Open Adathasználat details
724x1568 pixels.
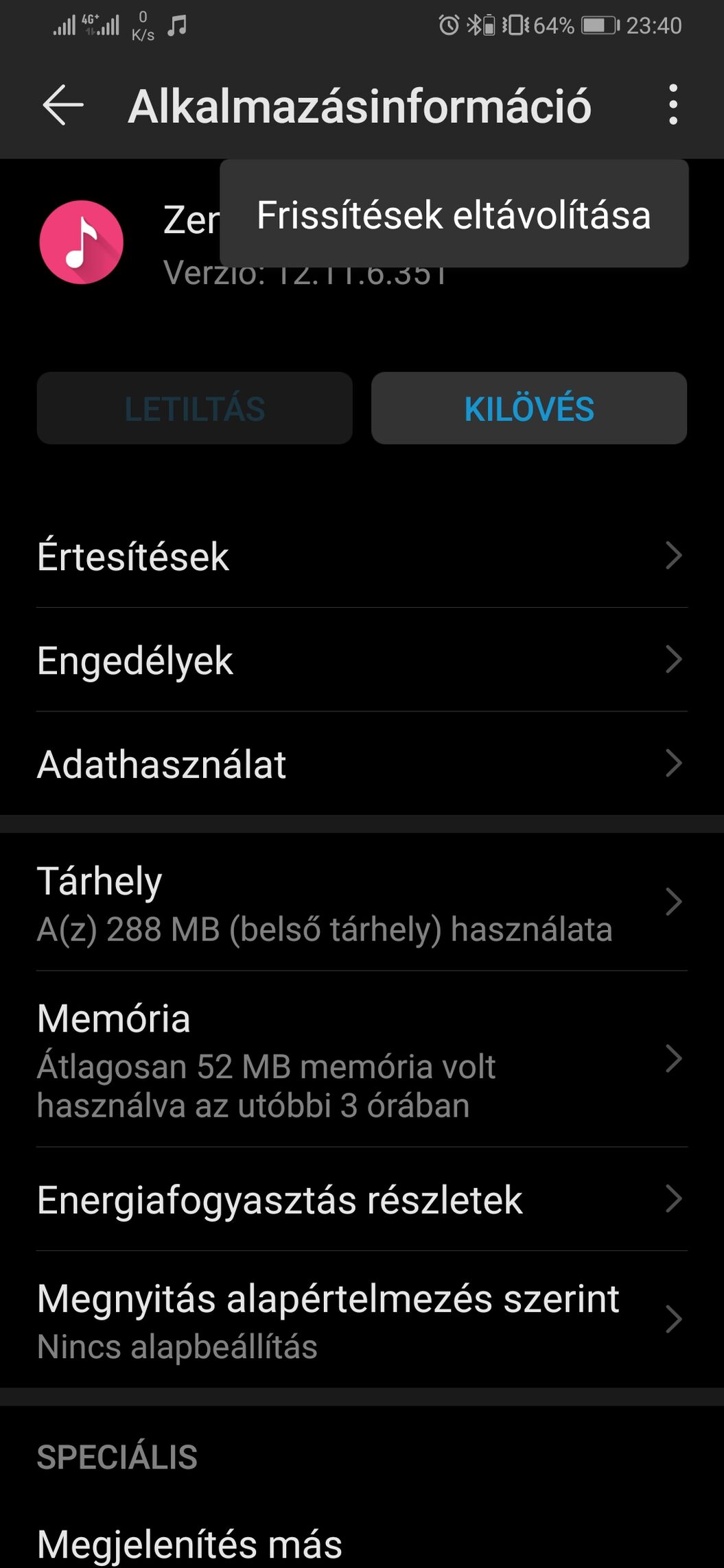[362, 764]
